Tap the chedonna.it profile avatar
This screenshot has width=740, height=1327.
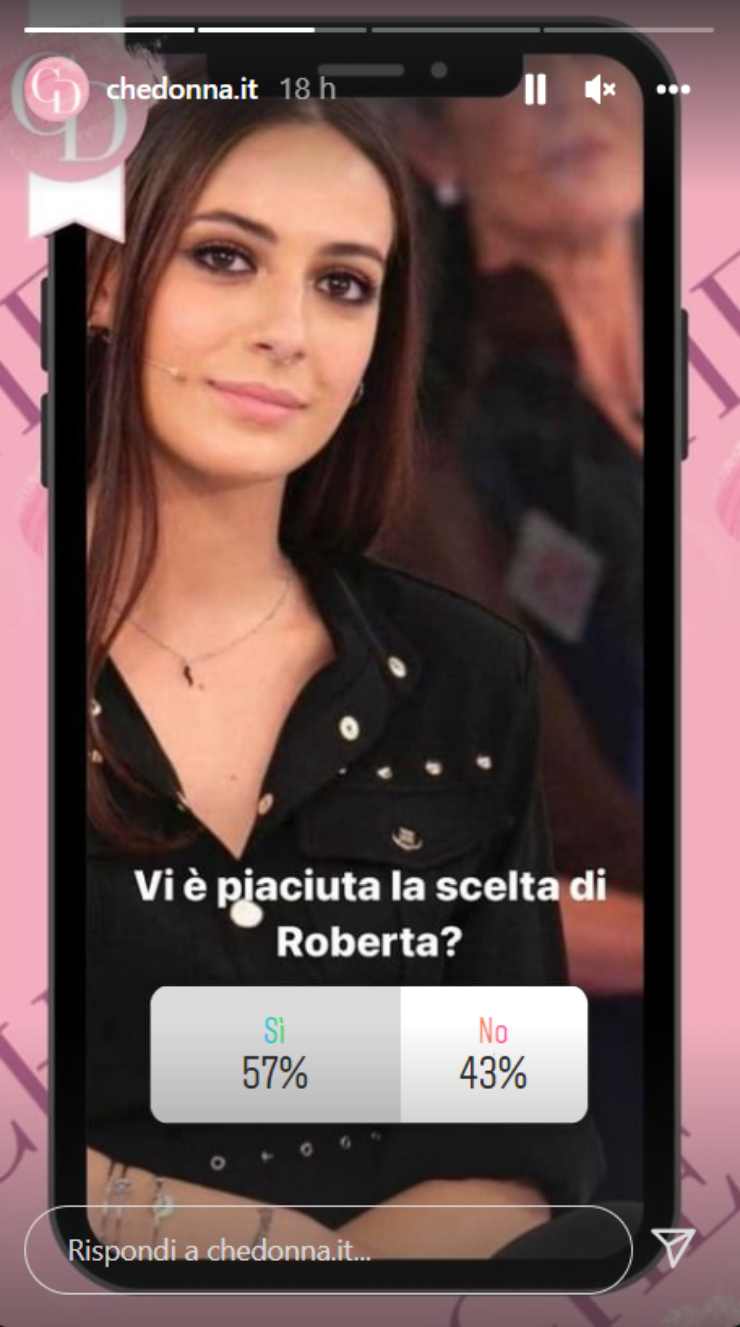[x=59, y=90]
